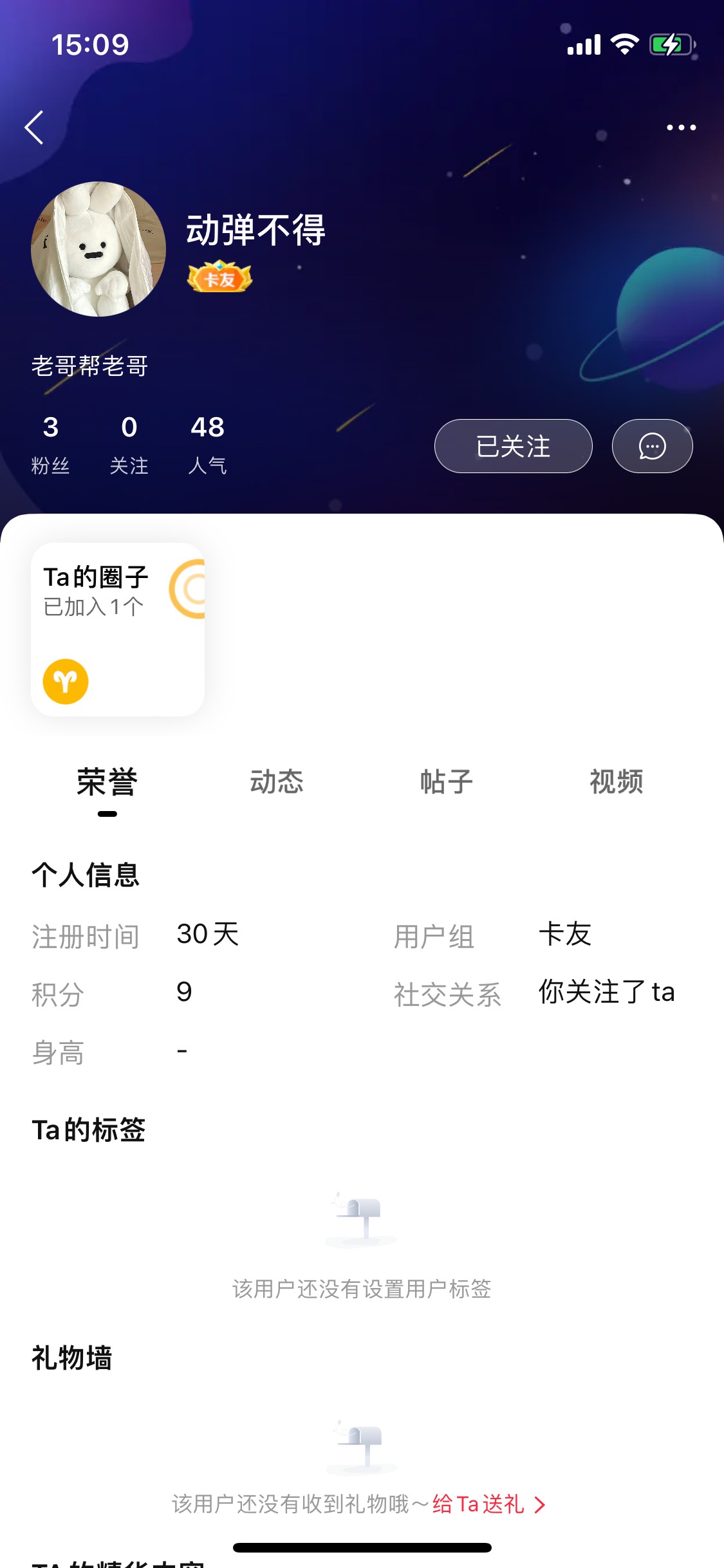Switch to the 帖子 tab
The width and height of the screenshot is (724, 1568).
click(x=447, y=783)
